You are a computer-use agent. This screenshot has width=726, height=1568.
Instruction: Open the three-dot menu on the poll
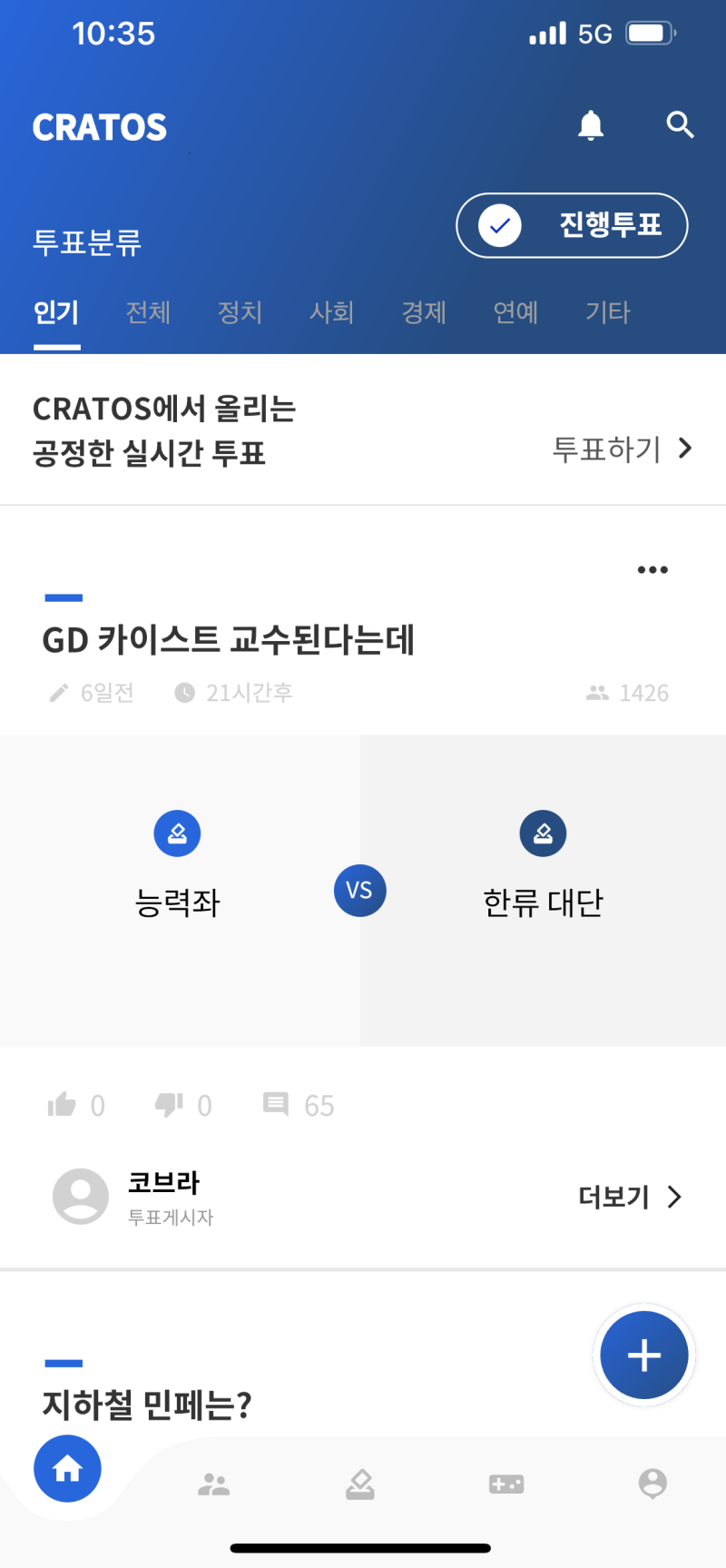click(x=652, y=569)
